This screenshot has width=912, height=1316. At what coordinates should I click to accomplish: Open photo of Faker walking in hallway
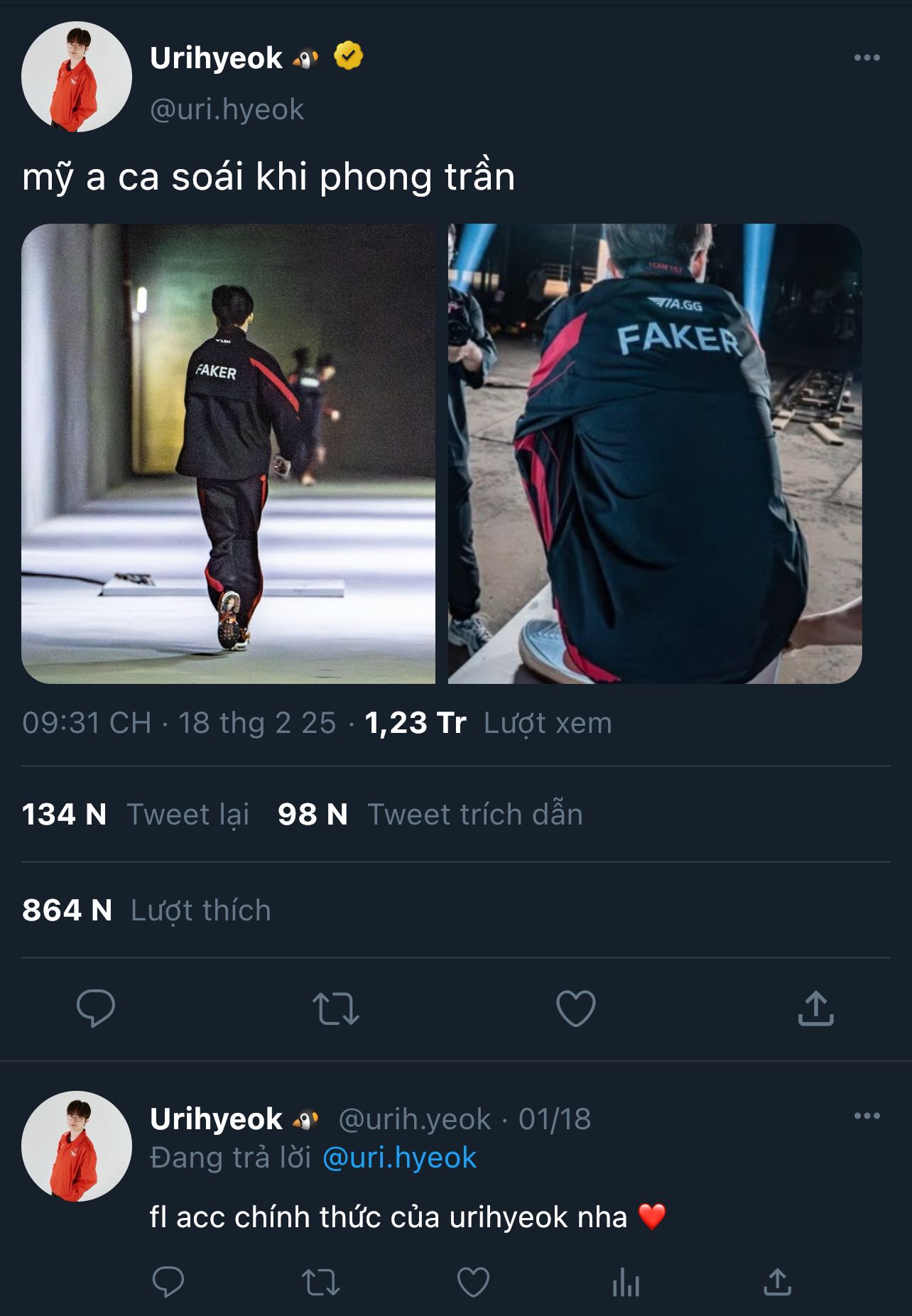[228, 453]
